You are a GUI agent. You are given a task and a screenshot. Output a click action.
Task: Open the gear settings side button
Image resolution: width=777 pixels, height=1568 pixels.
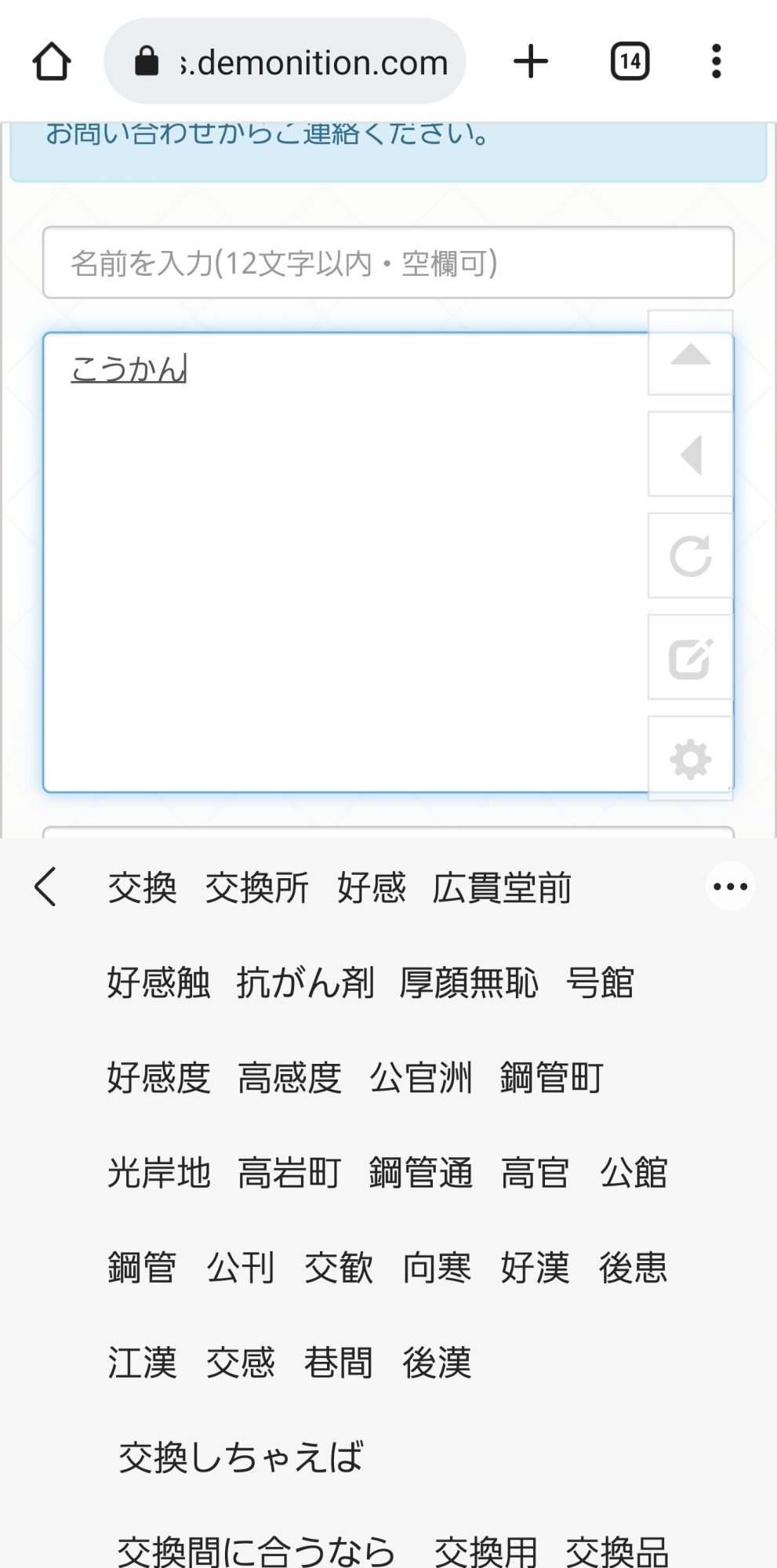[x=691, y=758]
